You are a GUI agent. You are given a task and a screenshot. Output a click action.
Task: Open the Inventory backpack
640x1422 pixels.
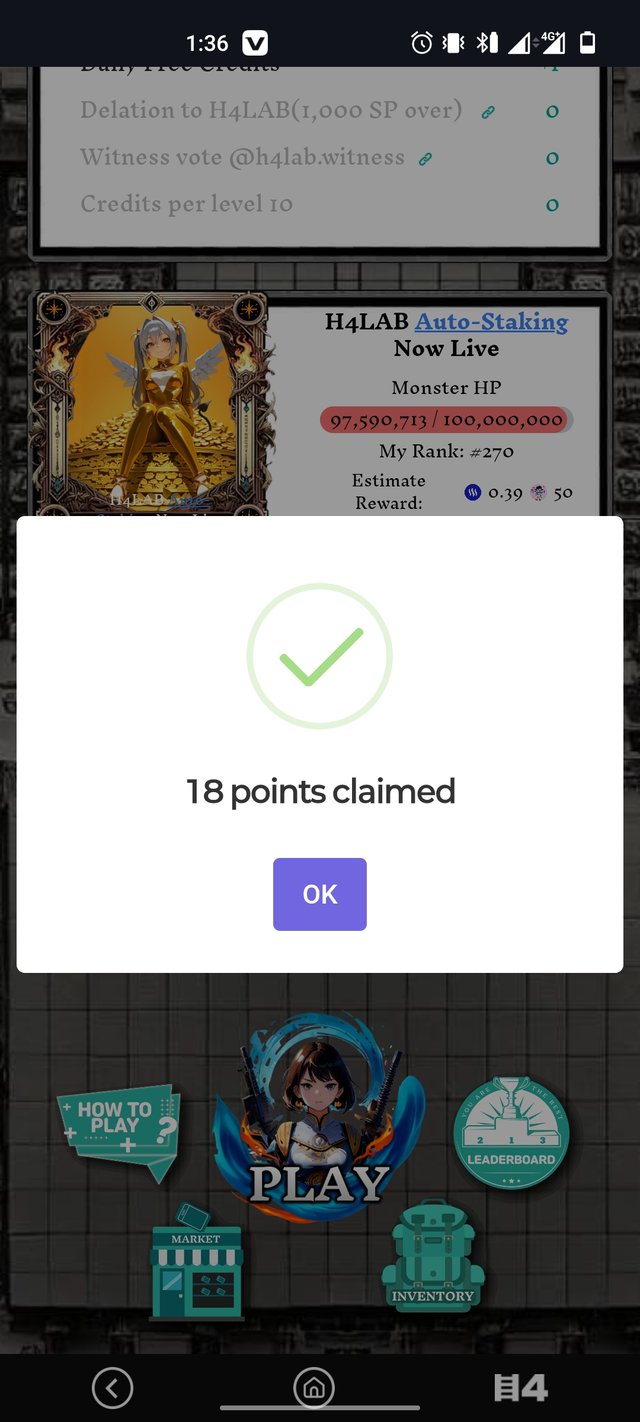pos(432,1260)
